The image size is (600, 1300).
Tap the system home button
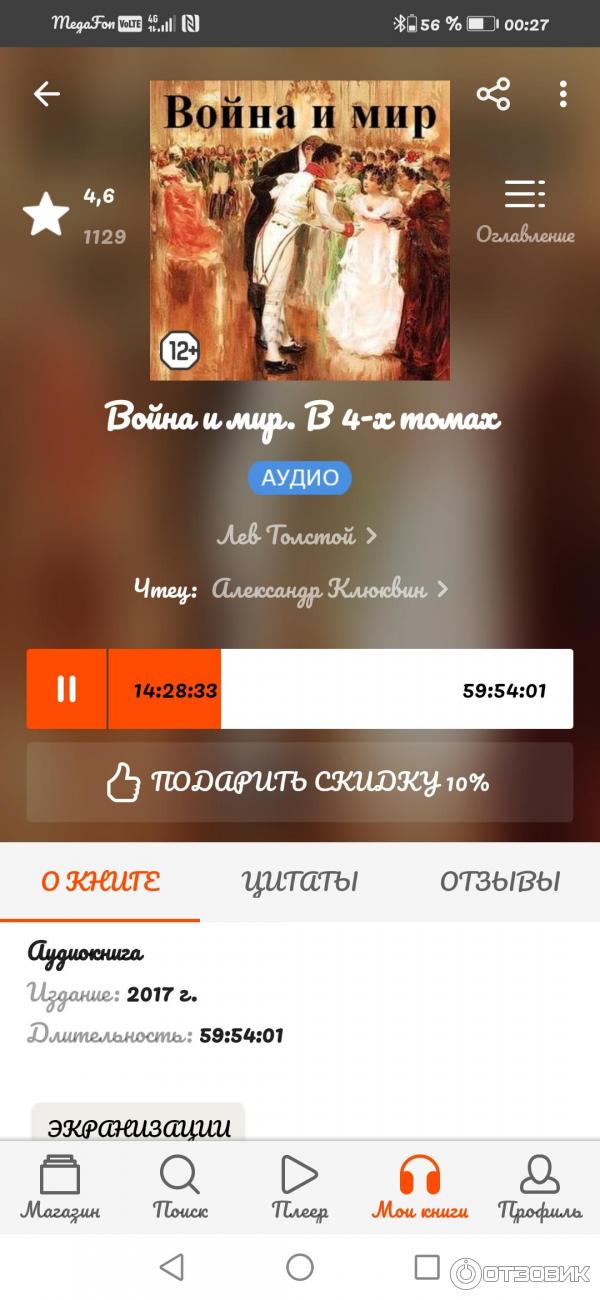pyautogui.click(x=299, y=1267)
